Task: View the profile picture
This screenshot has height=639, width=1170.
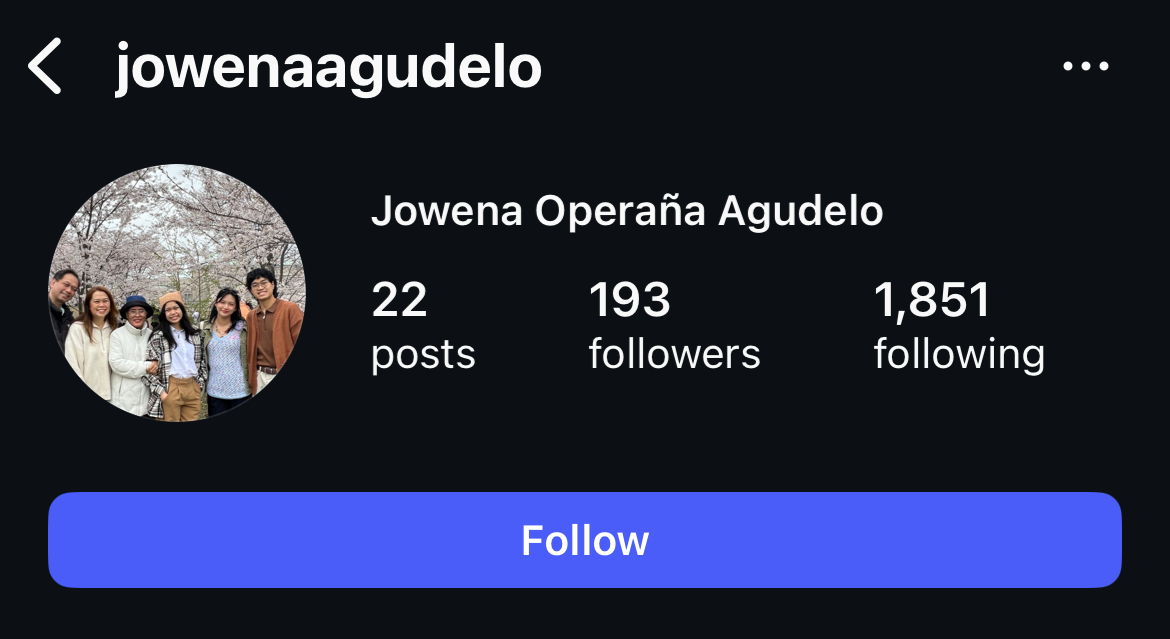Action: click(177, 293)
